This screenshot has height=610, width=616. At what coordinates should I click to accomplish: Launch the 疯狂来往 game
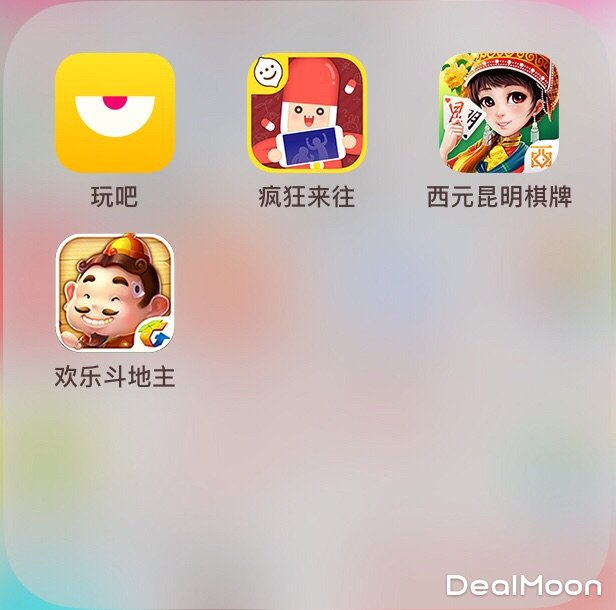click(307, 113)
